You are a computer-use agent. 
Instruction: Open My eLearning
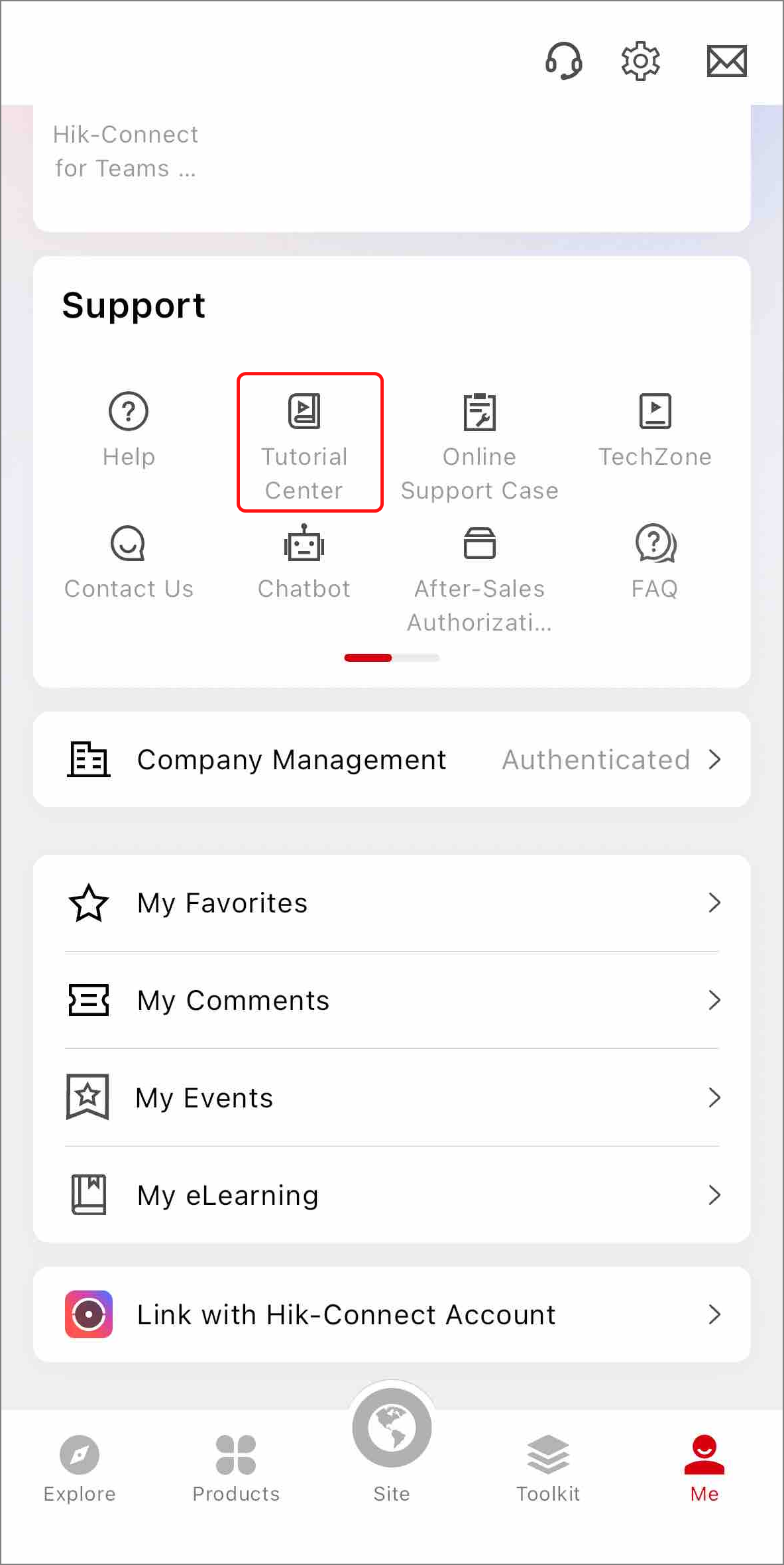pyautogui.click(x=392, y=1195)
